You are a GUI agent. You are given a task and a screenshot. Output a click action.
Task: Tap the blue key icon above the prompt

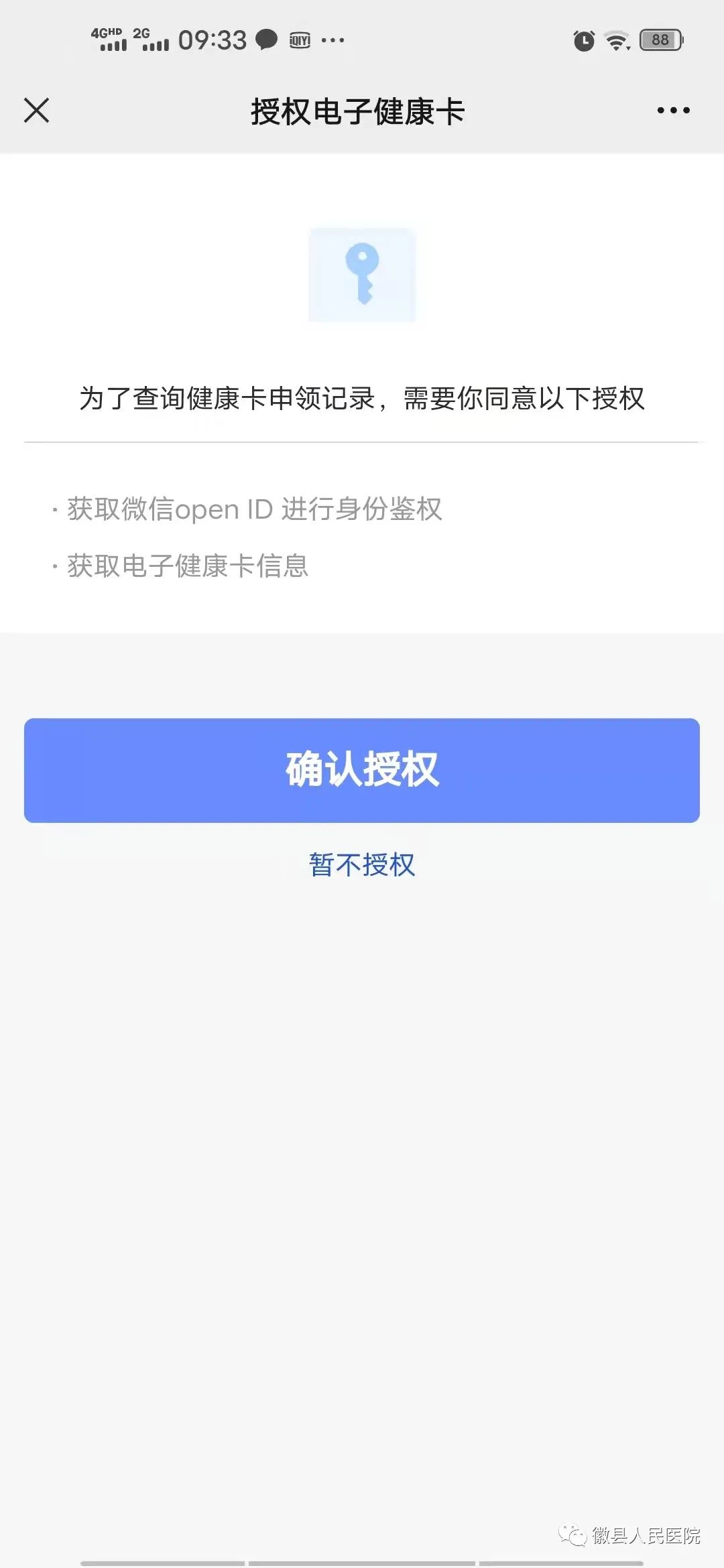[362, 275]
